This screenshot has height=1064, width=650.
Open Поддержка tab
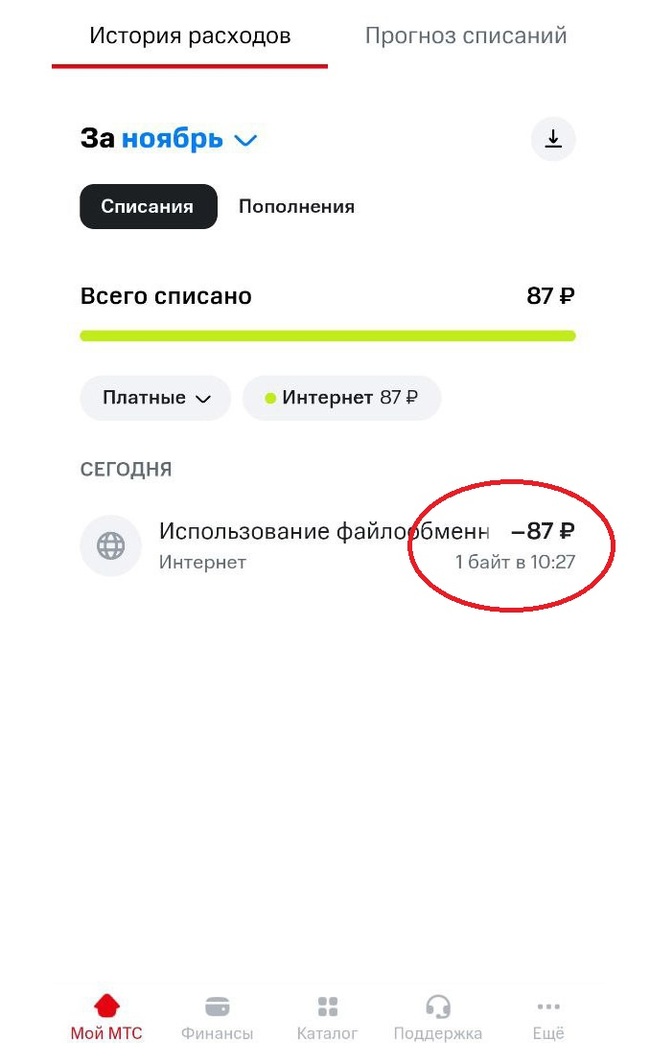click(438, 1017)
